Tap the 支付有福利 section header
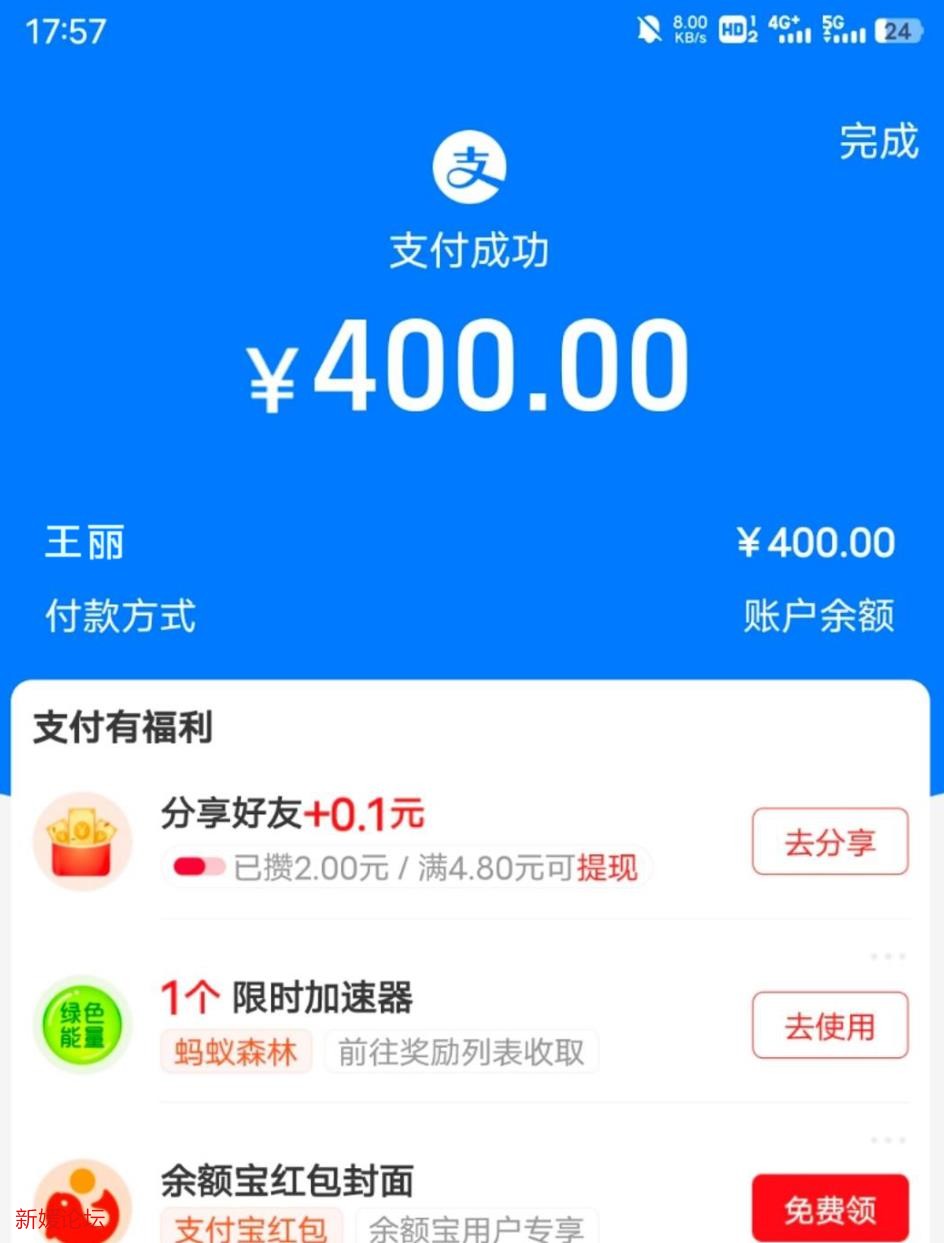 click(123, 728)
